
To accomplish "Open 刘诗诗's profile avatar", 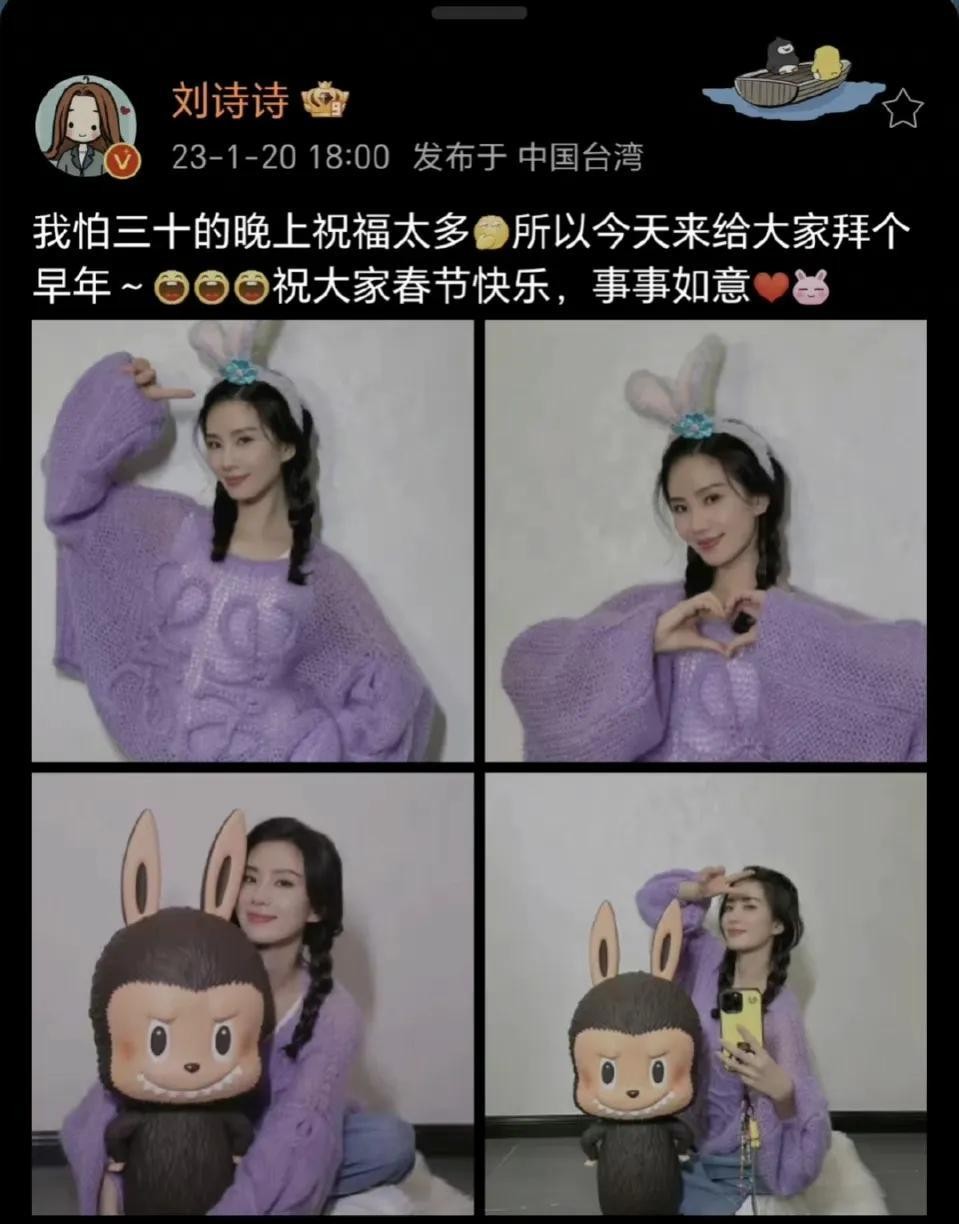I will [x=88, y=127].
